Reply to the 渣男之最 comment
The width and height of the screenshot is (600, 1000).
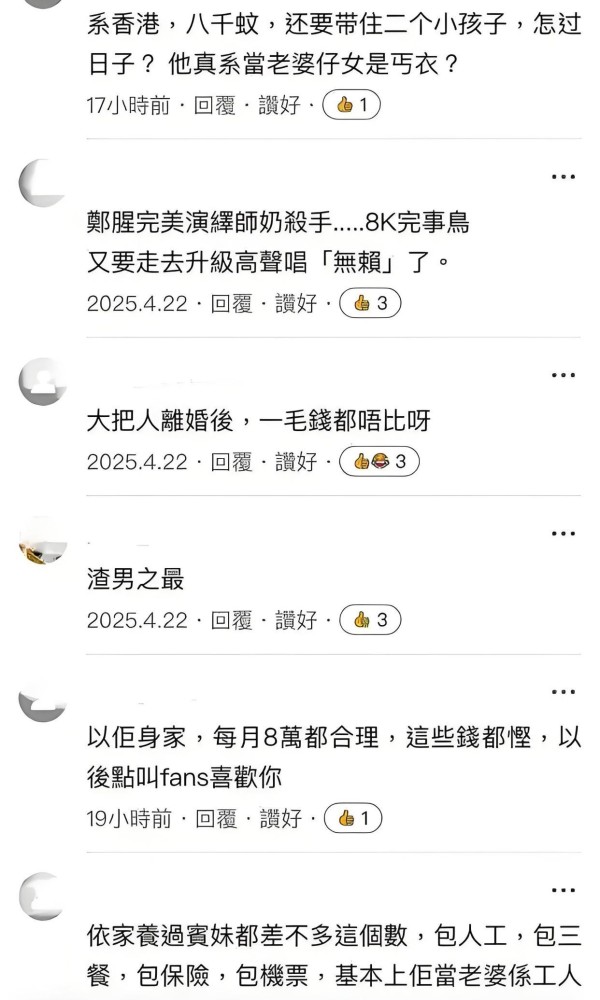click(231, 620)
